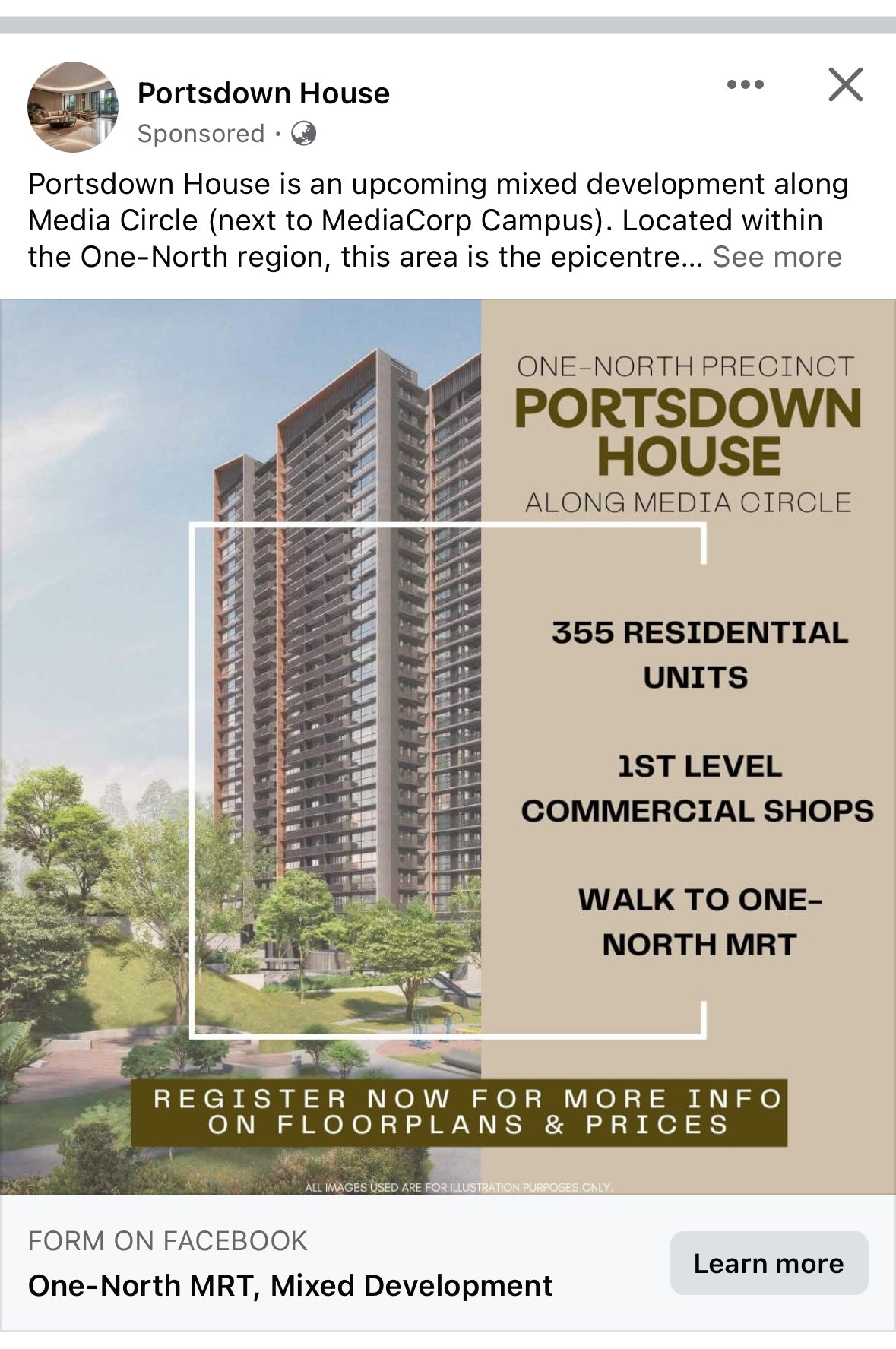This screenshot has width=896, height=1349.
Task: Expand post text with See more
Action: click(x=777, y=257)
